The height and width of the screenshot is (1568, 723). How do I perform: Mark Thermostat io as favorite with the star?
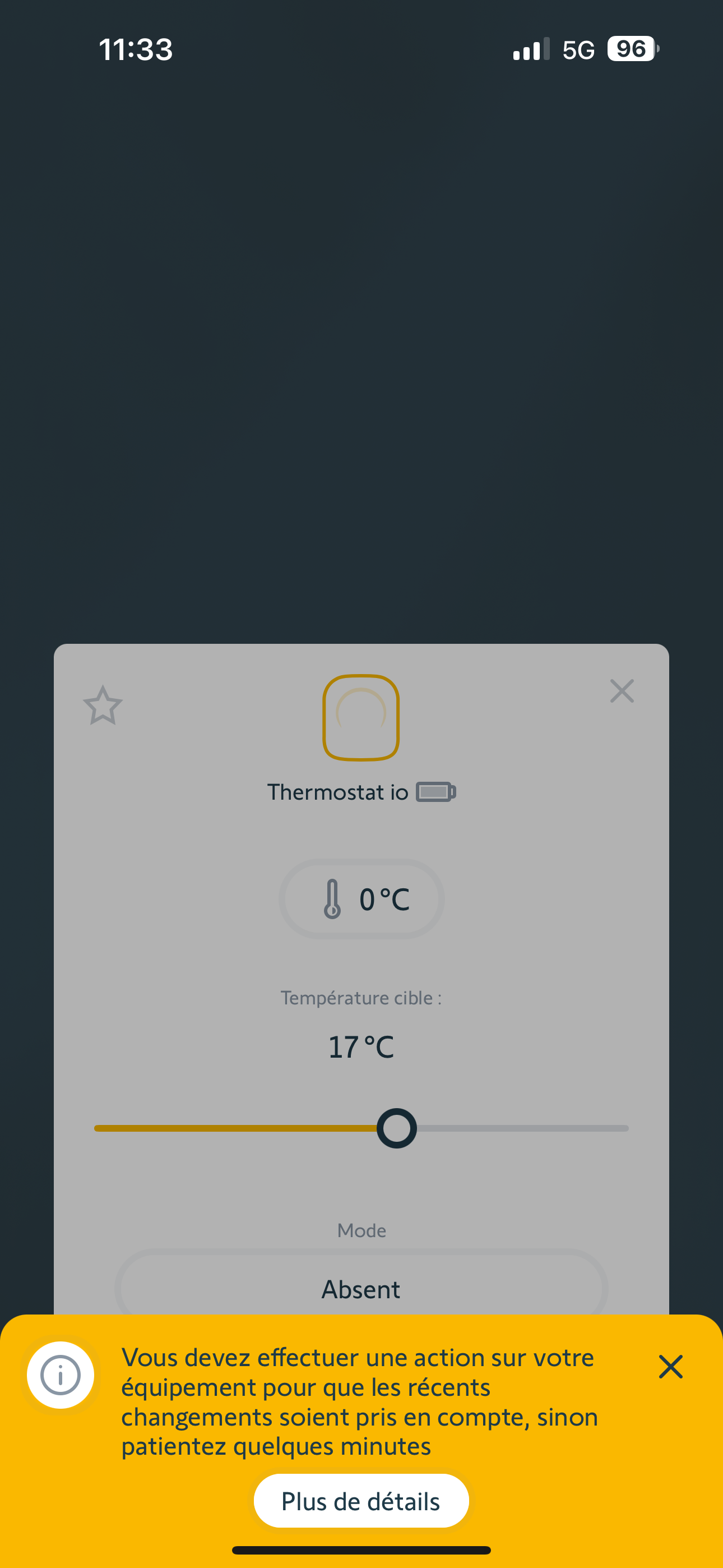(103, 705)
